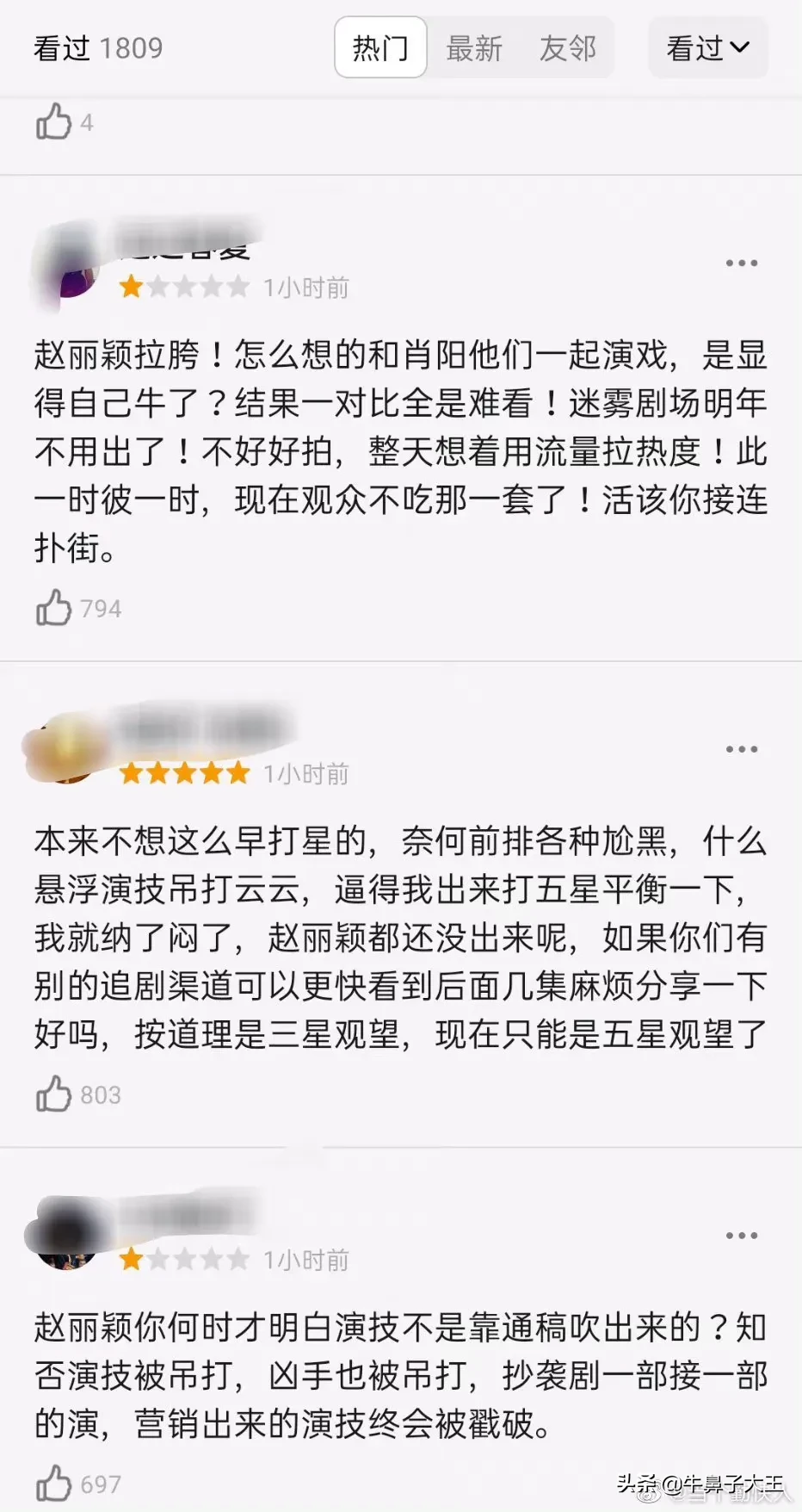
Task: Open more options on the 演技不是靠通稿 review
Action: 741,1236
